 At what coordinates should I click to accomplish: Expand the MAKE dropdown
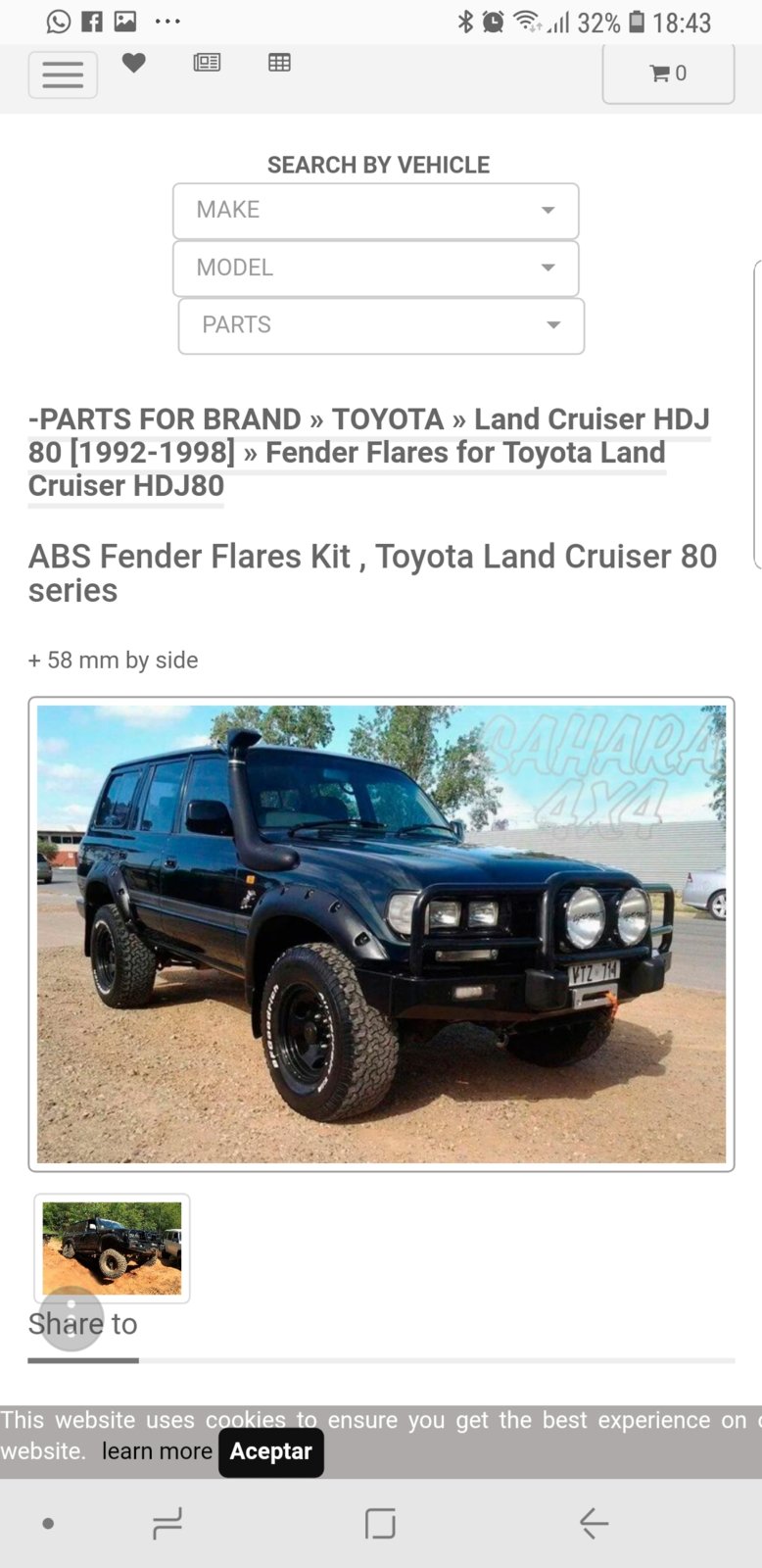pyautogui.click(x=376, y=211)
